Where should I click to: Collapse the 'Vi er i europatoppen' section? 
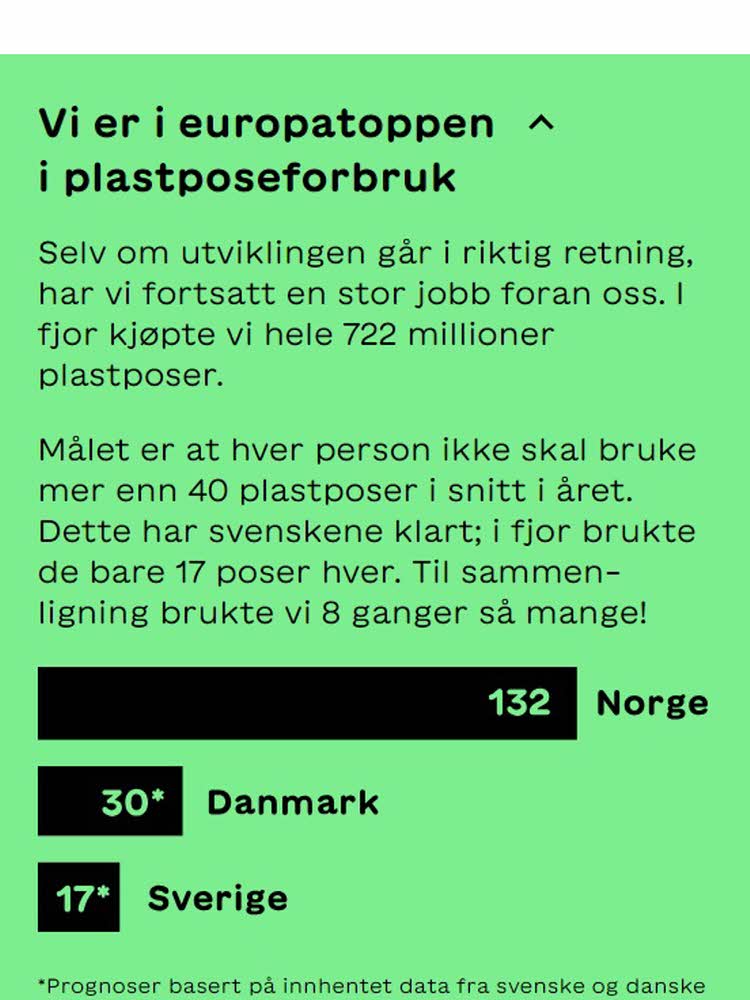coord(540,124)
